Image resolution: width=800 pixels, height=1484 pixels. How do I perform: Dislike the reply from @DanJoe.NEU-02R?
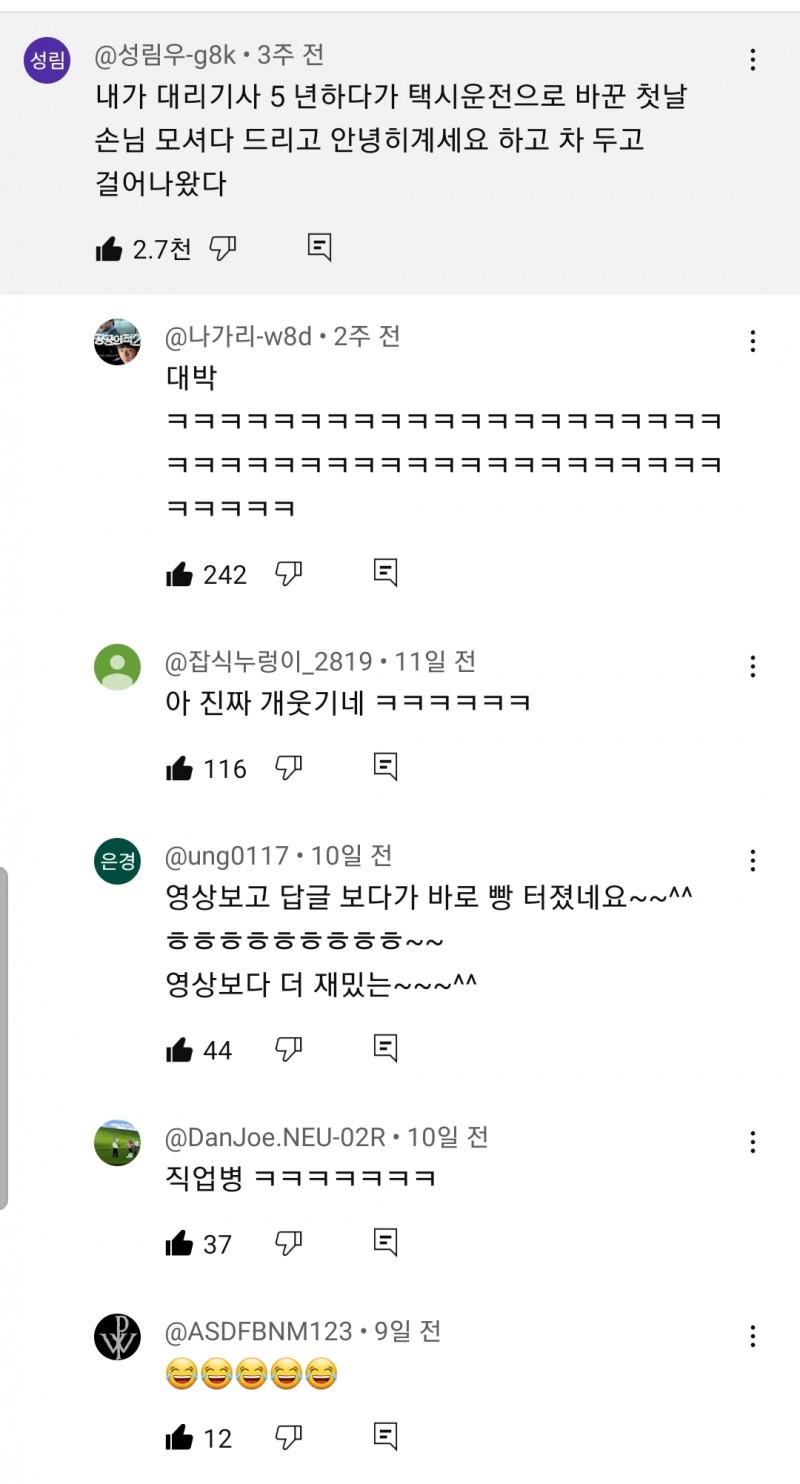click(289, 1243)
